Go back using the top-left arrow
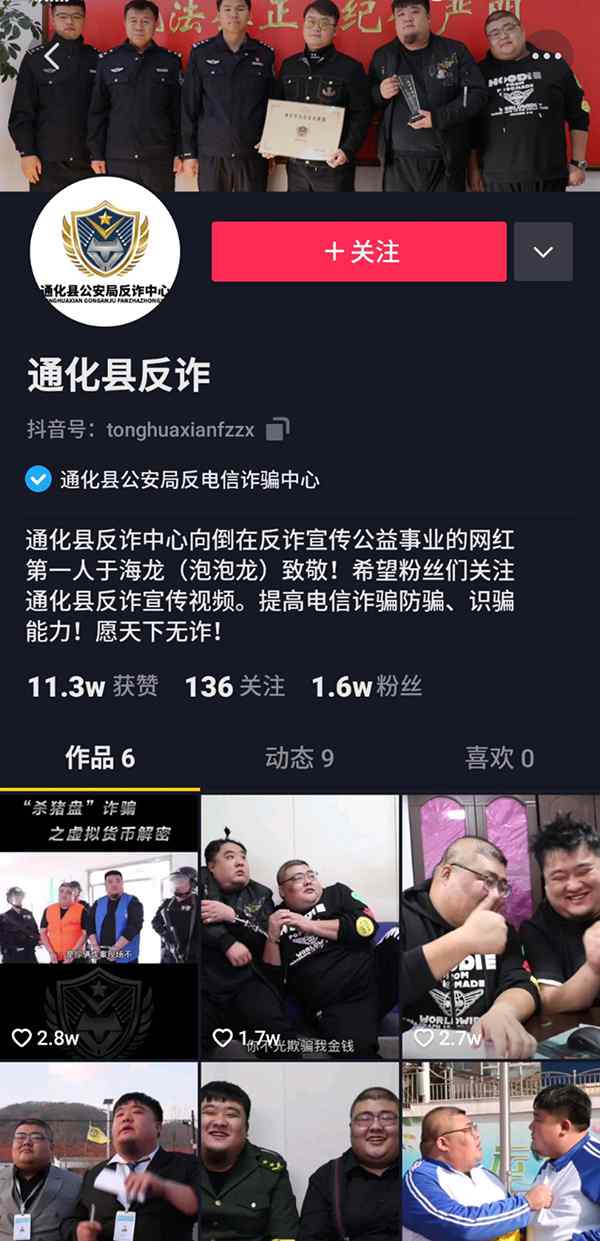 (52, 57)
